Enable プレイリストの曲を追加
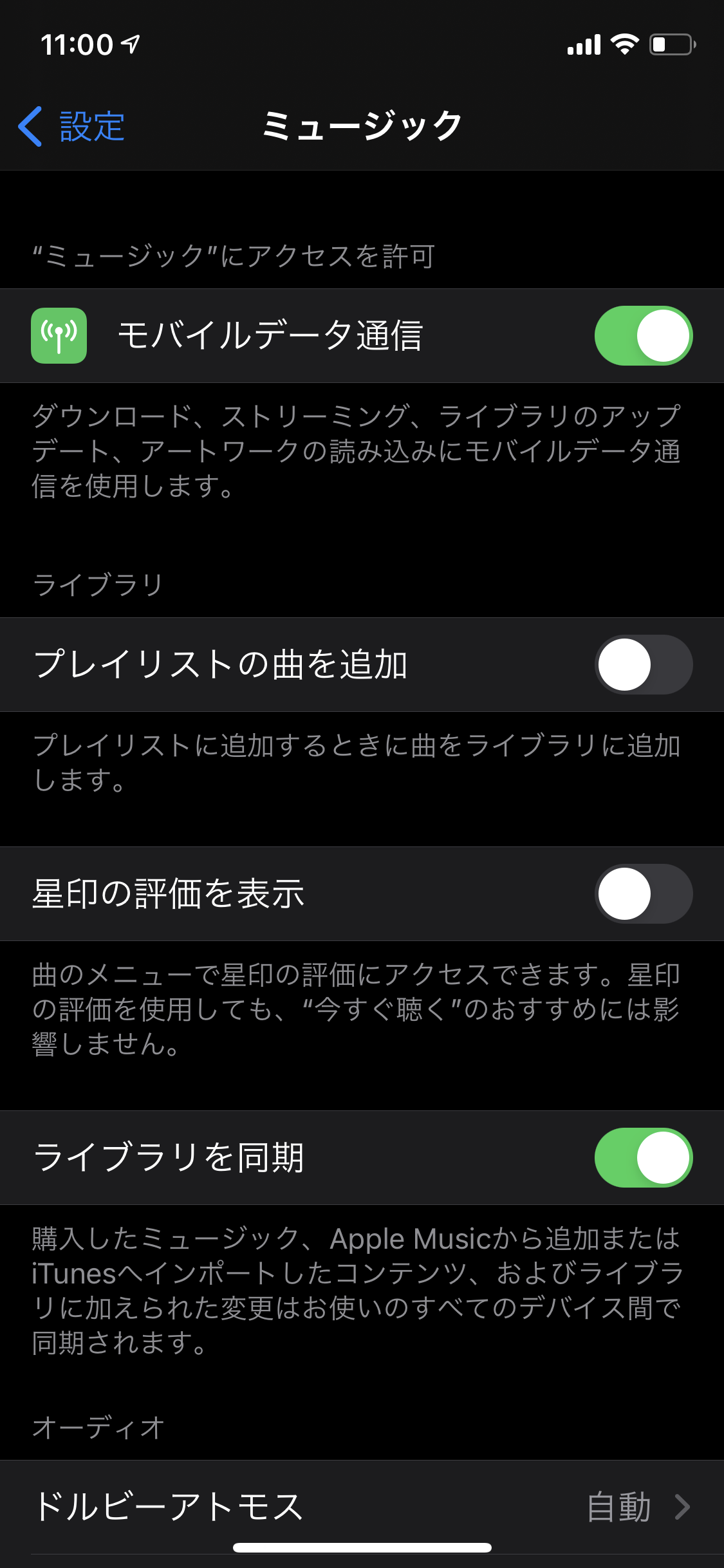 [x=643, y=665]
